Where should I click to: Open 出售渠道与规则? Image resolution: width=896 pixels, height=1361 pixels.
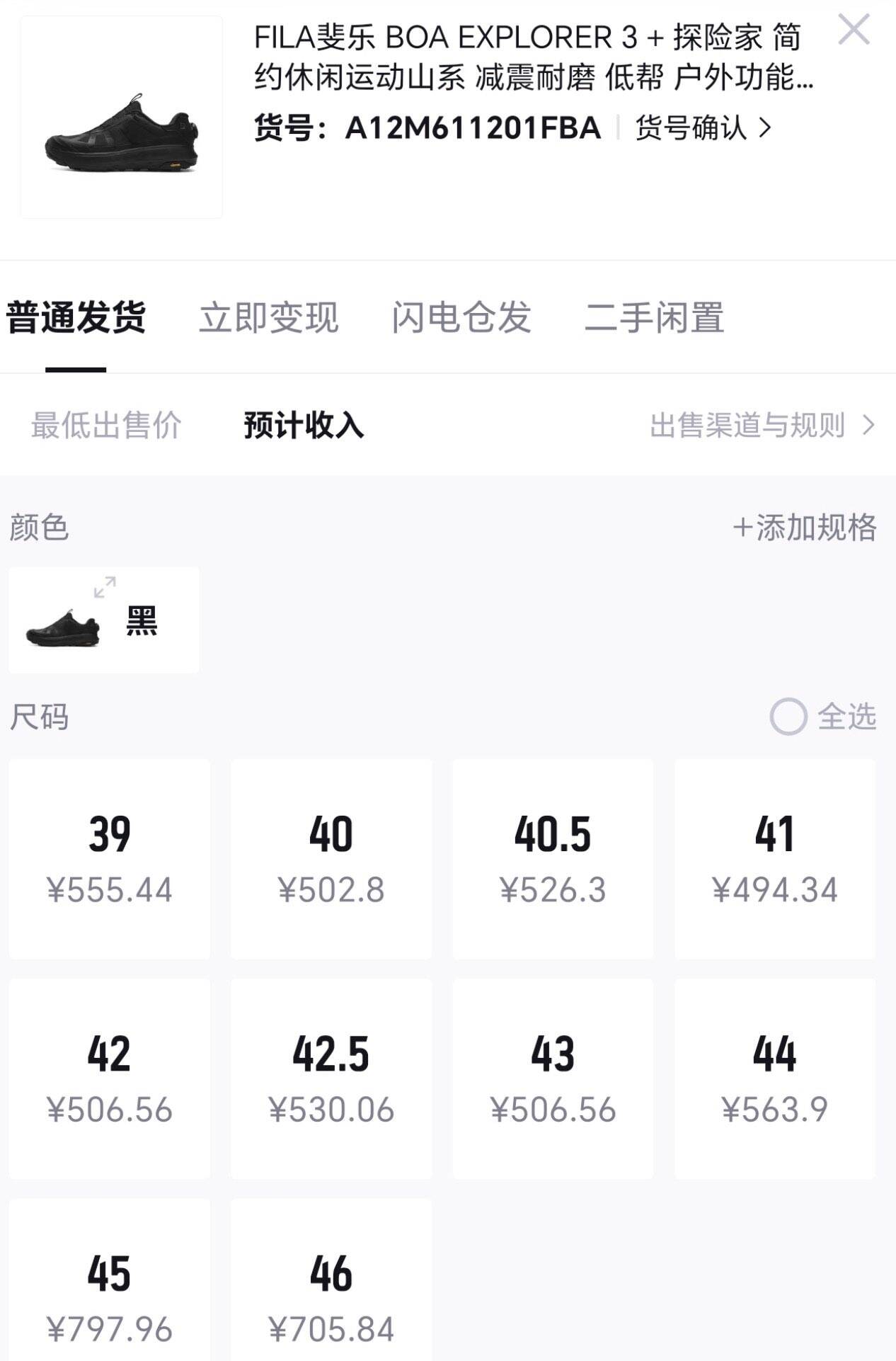(761, 426)
